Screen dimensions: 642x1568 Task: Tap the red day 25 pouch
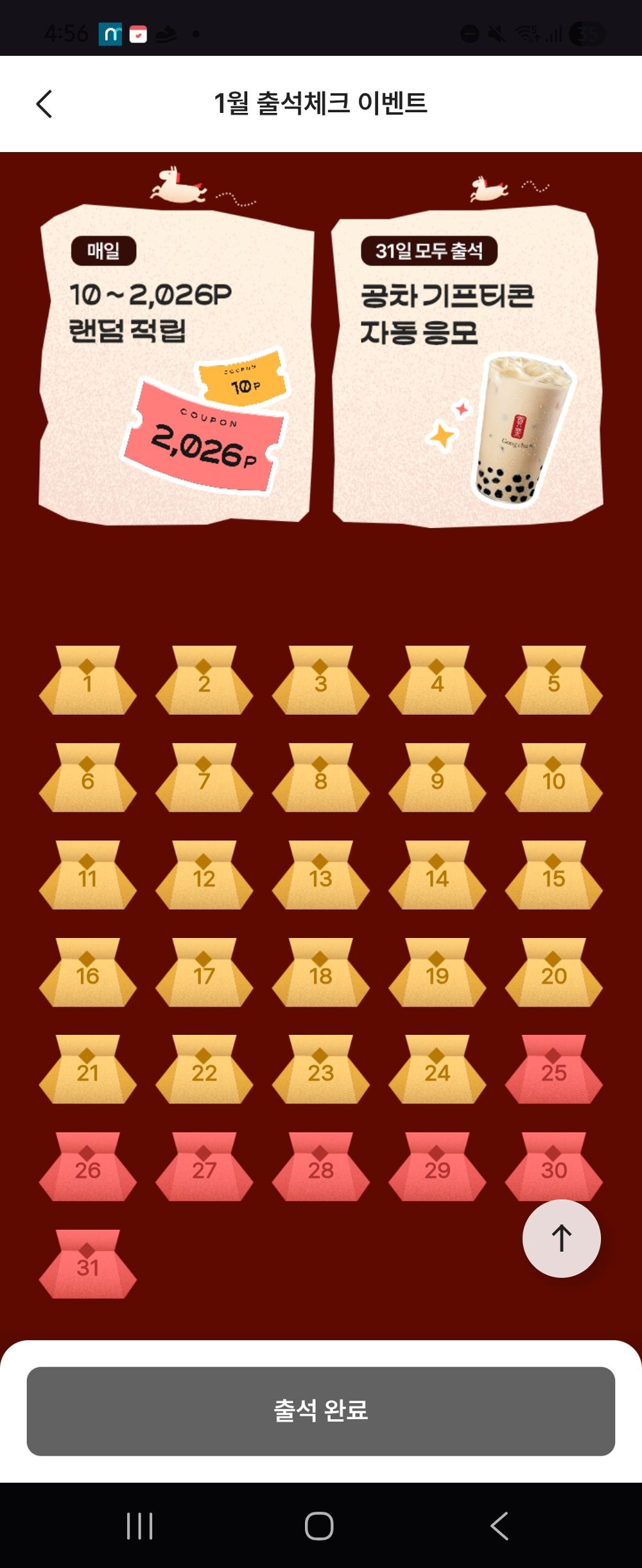coord(553,1071)
